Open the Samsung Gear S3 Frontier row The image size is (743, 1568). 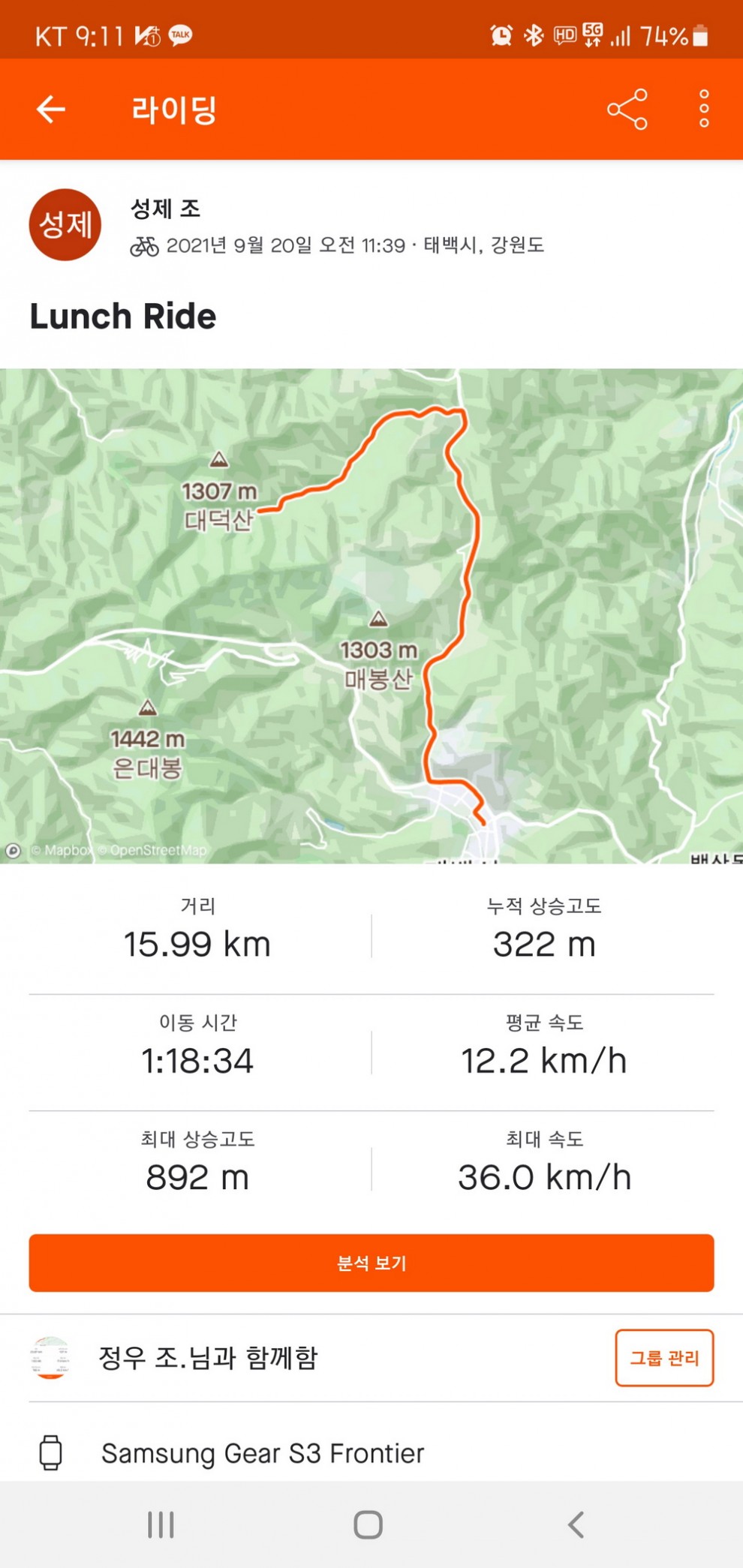263,1453
